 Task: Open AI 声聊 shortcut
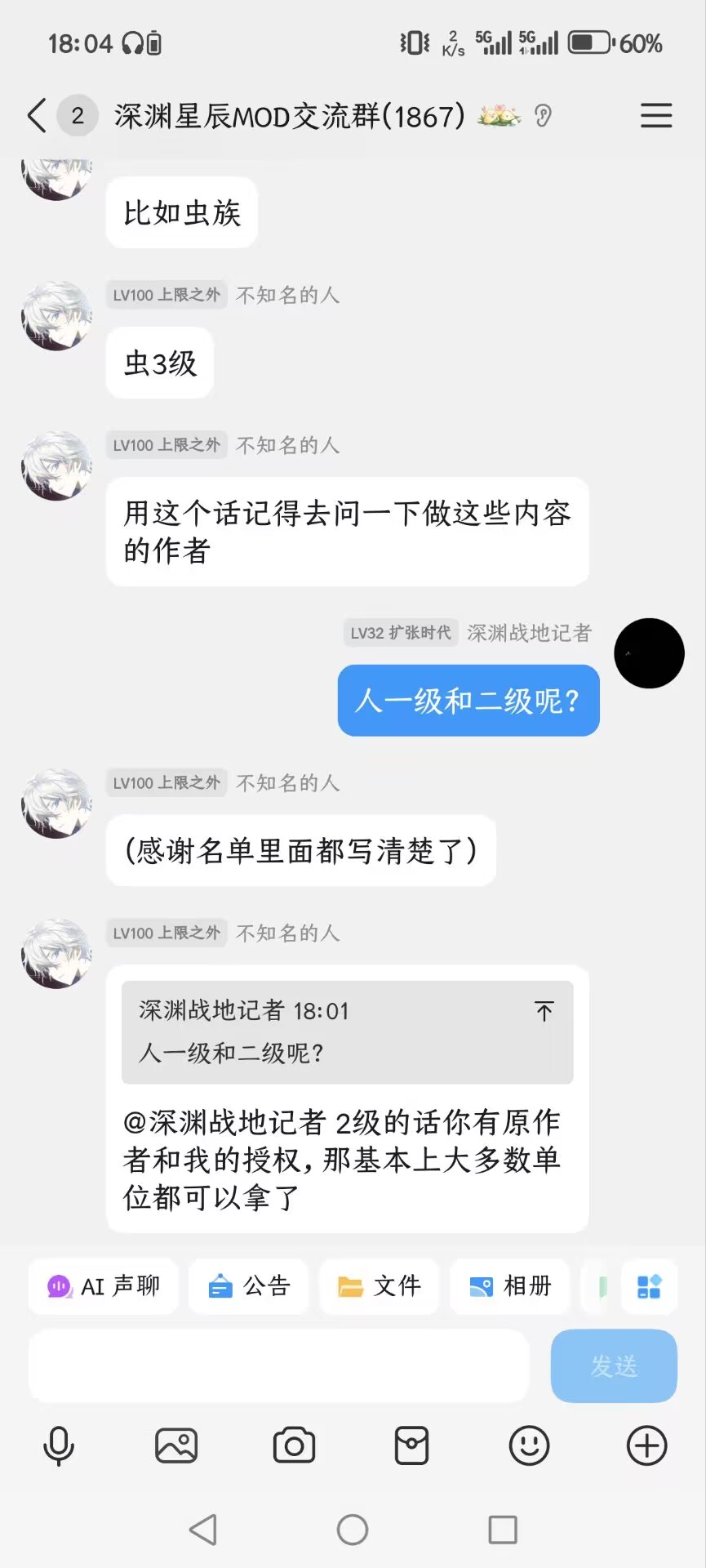click(104, 1286)
